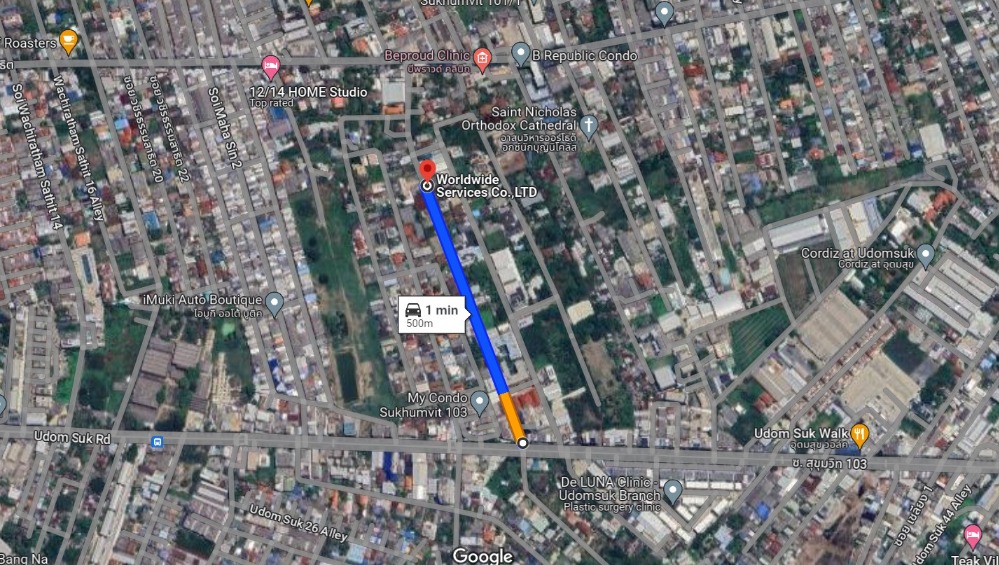This screenshot has height=565, width=999.
Task: Open the My Condo Sukhumvit 103 pin
Action: tap(480, 401)
